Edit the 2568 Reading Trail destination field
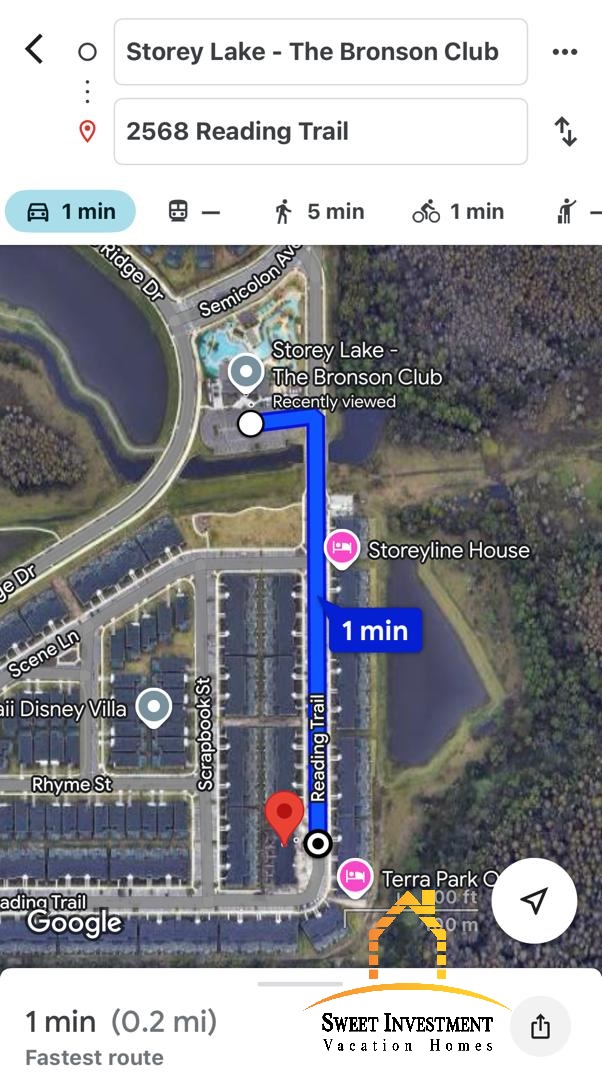 [x=320, y=131]
